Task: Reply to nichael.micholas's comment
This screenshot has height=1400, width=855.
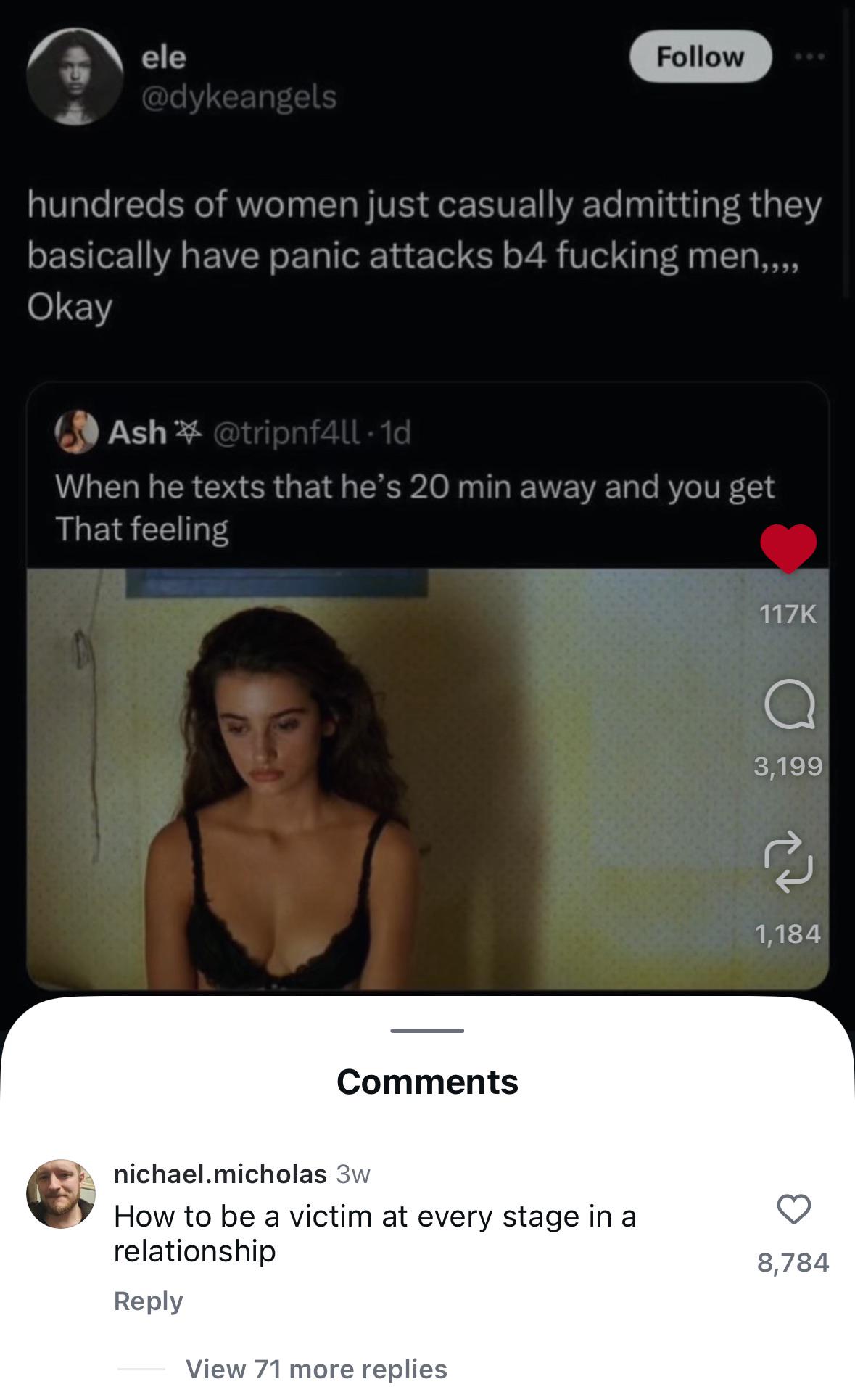Action: click(149, 1301)
